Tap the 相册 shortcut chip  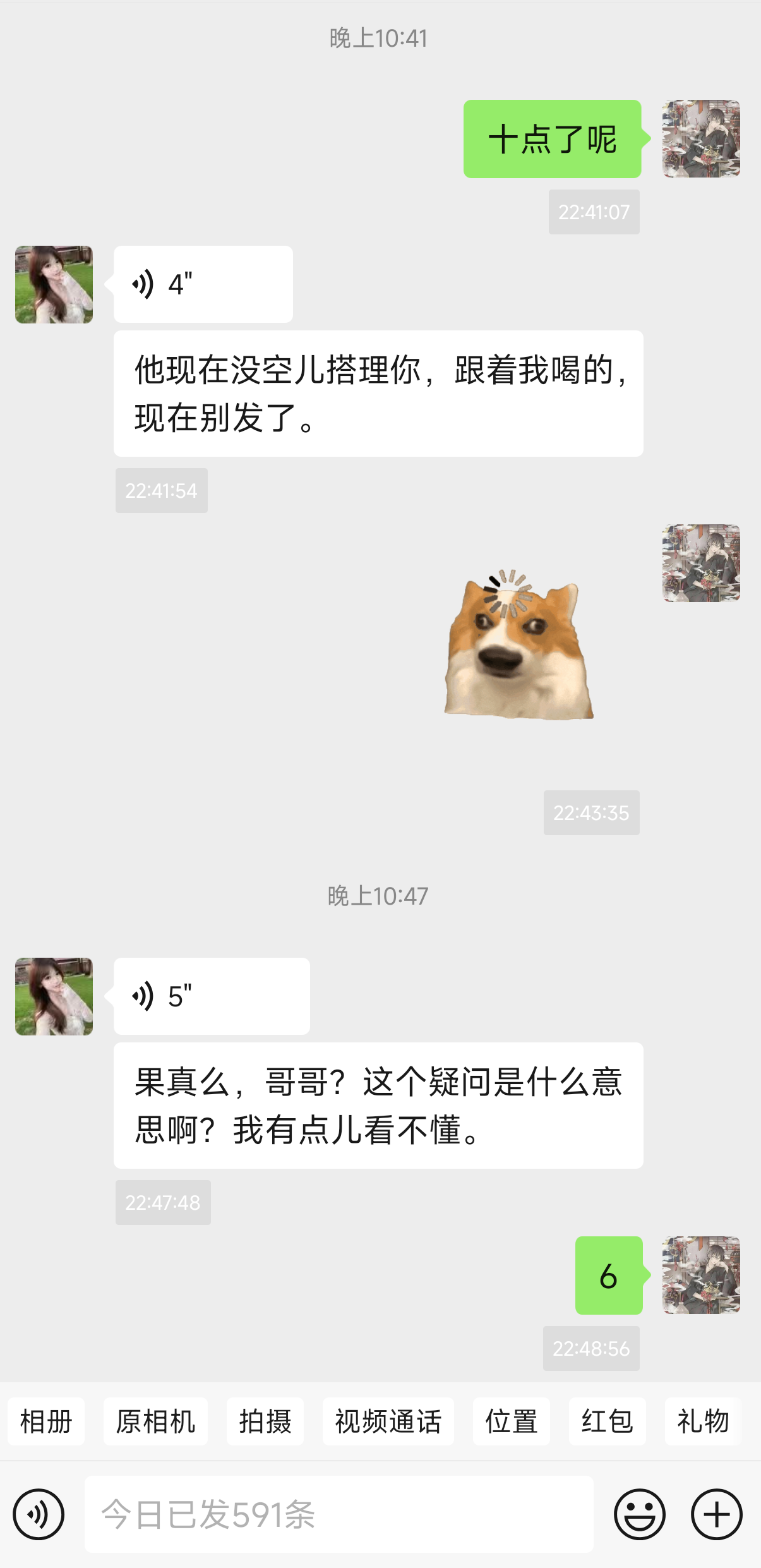[x=46, y=1421]
